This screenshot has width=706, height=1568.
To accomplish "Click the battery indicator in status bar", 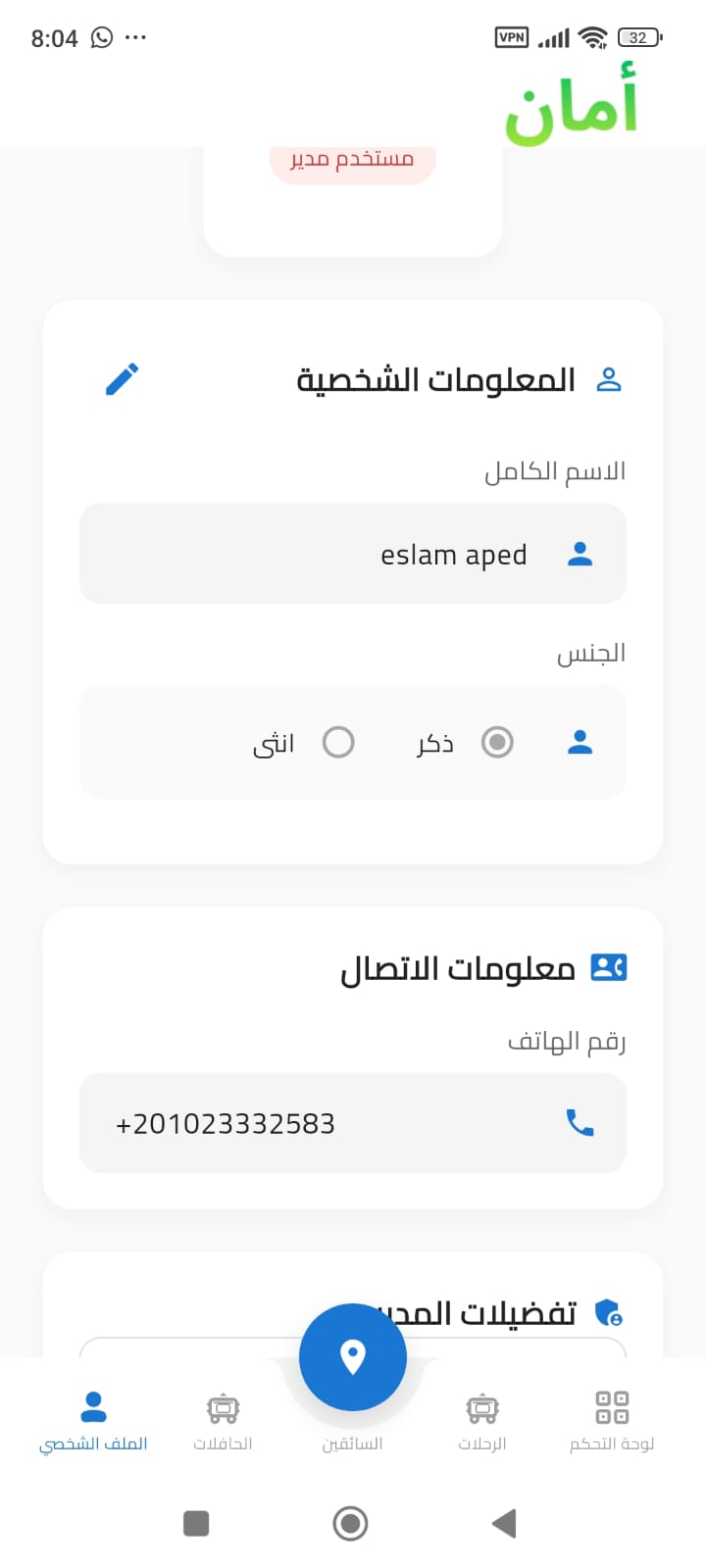I will click(x=638, y=37).
